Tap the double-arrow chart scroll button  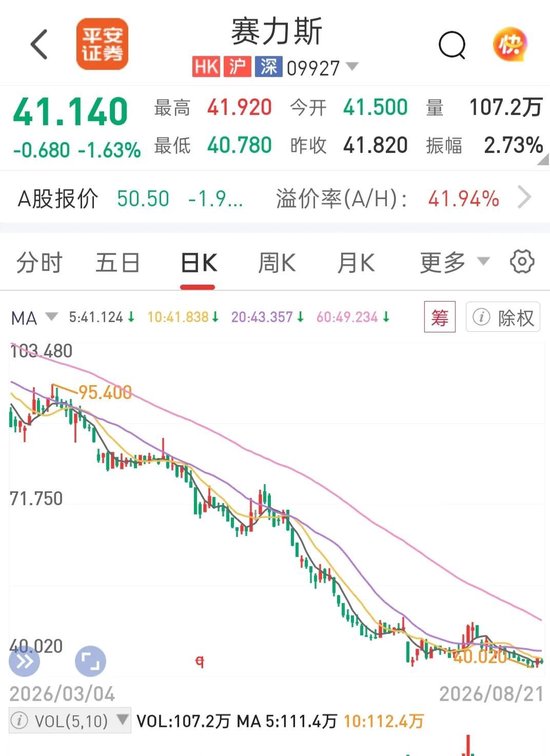tap(24, 661)
